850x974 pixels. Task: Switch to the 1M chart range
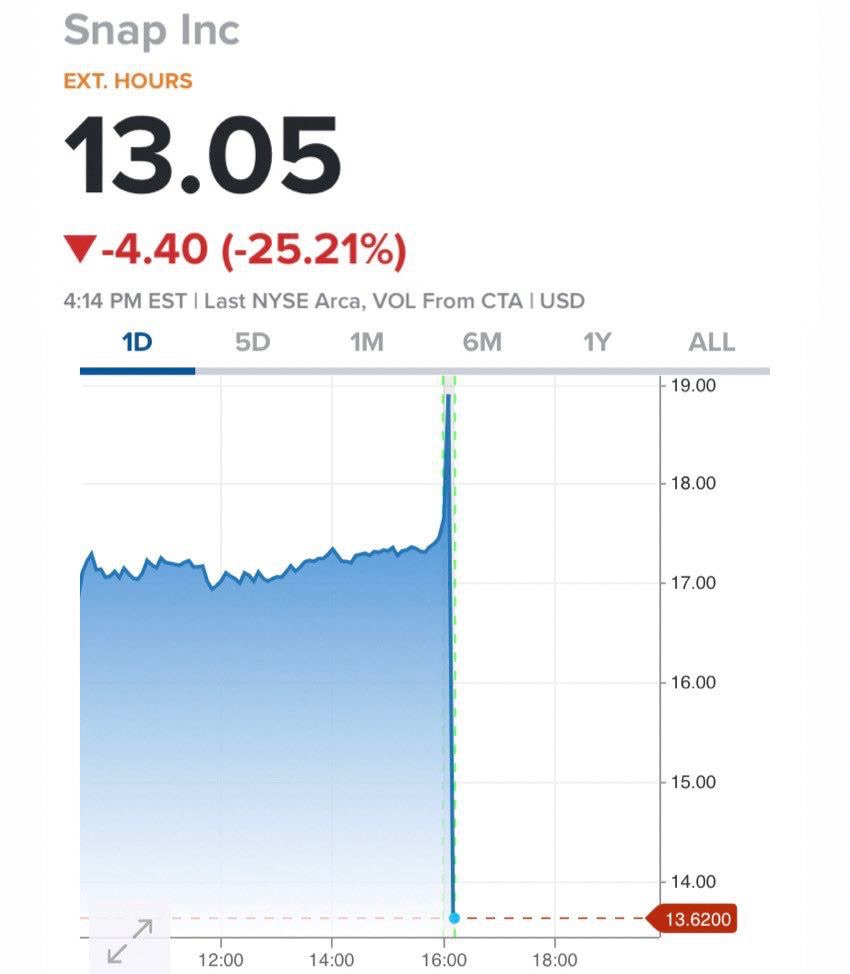[367, 342]
